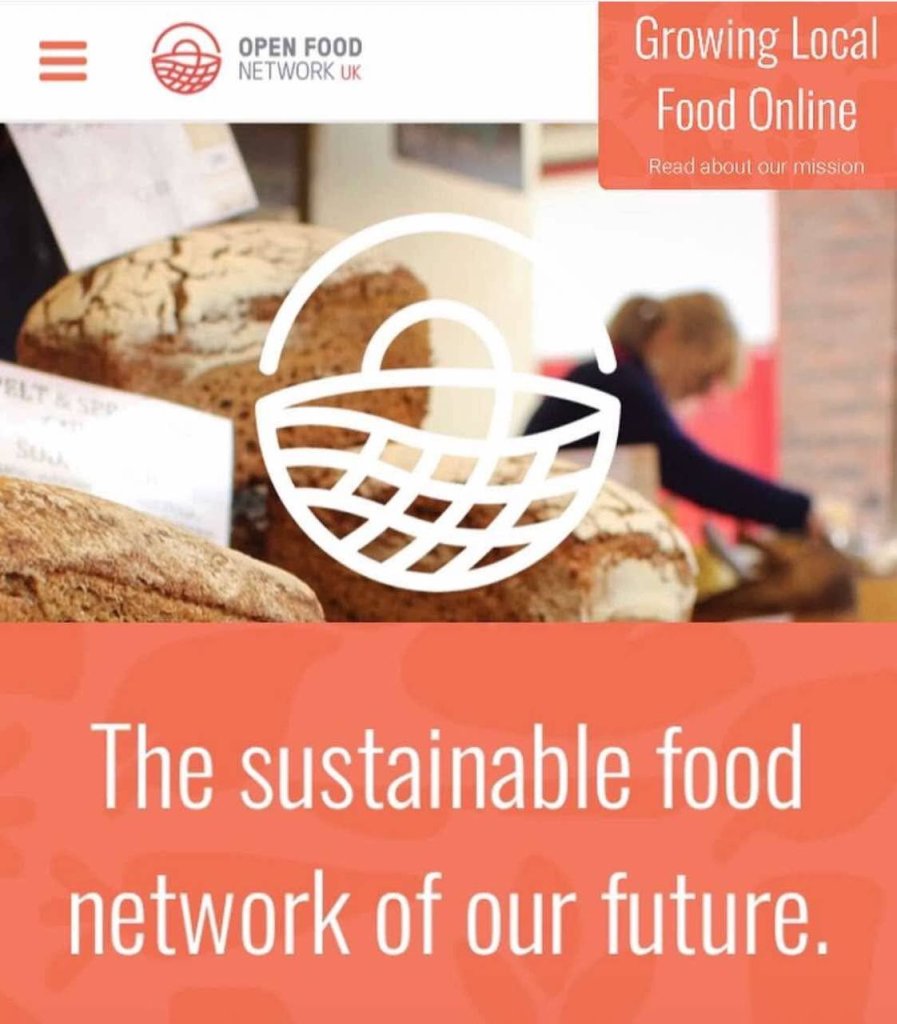
Task: Open the hamburger navigation menu
Action: [63, 62]
